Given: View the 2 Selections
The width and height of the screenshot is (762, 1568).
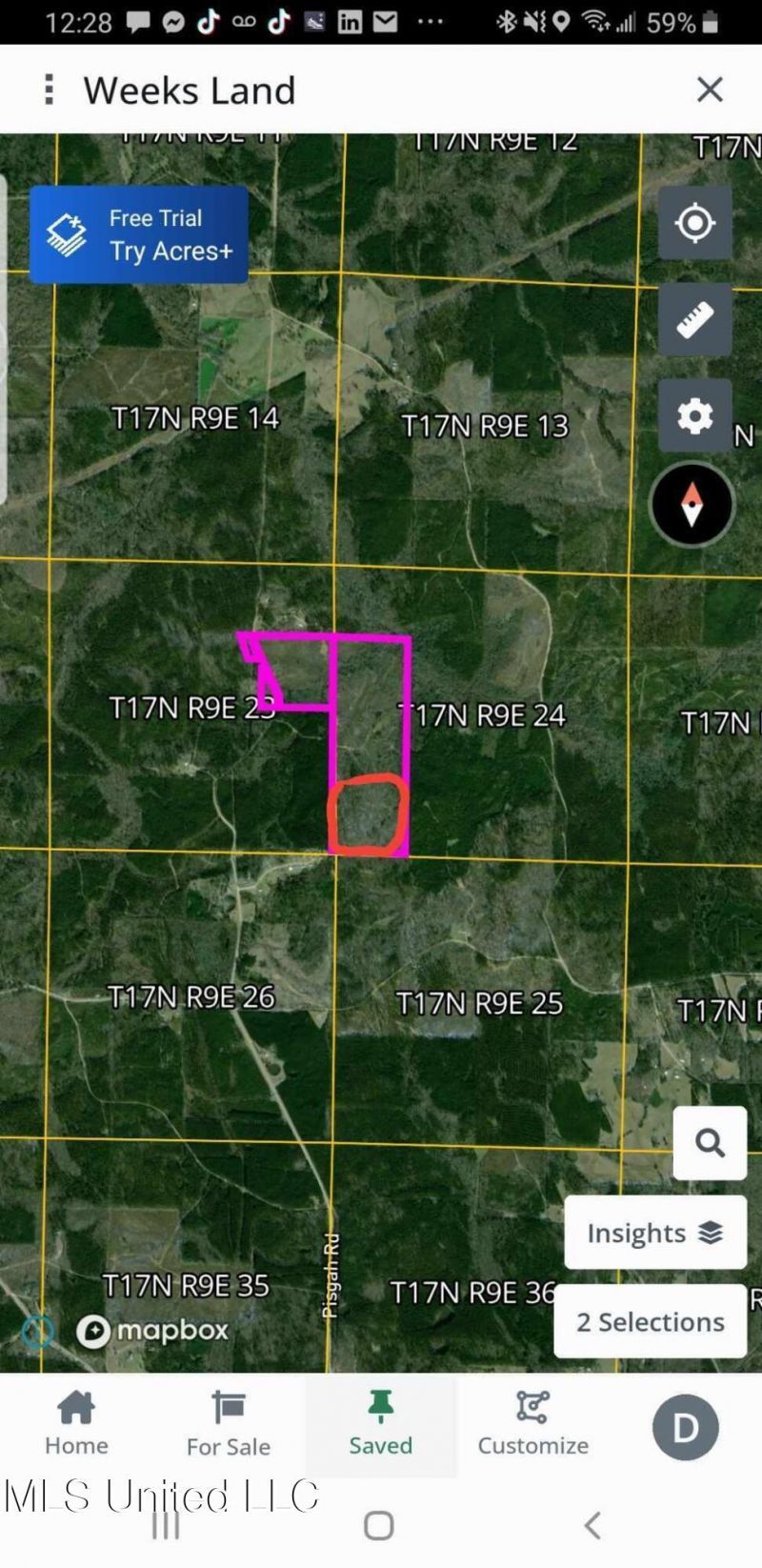Looking at the screenshot, I should pyautogui.click(x=651, y=1321).
